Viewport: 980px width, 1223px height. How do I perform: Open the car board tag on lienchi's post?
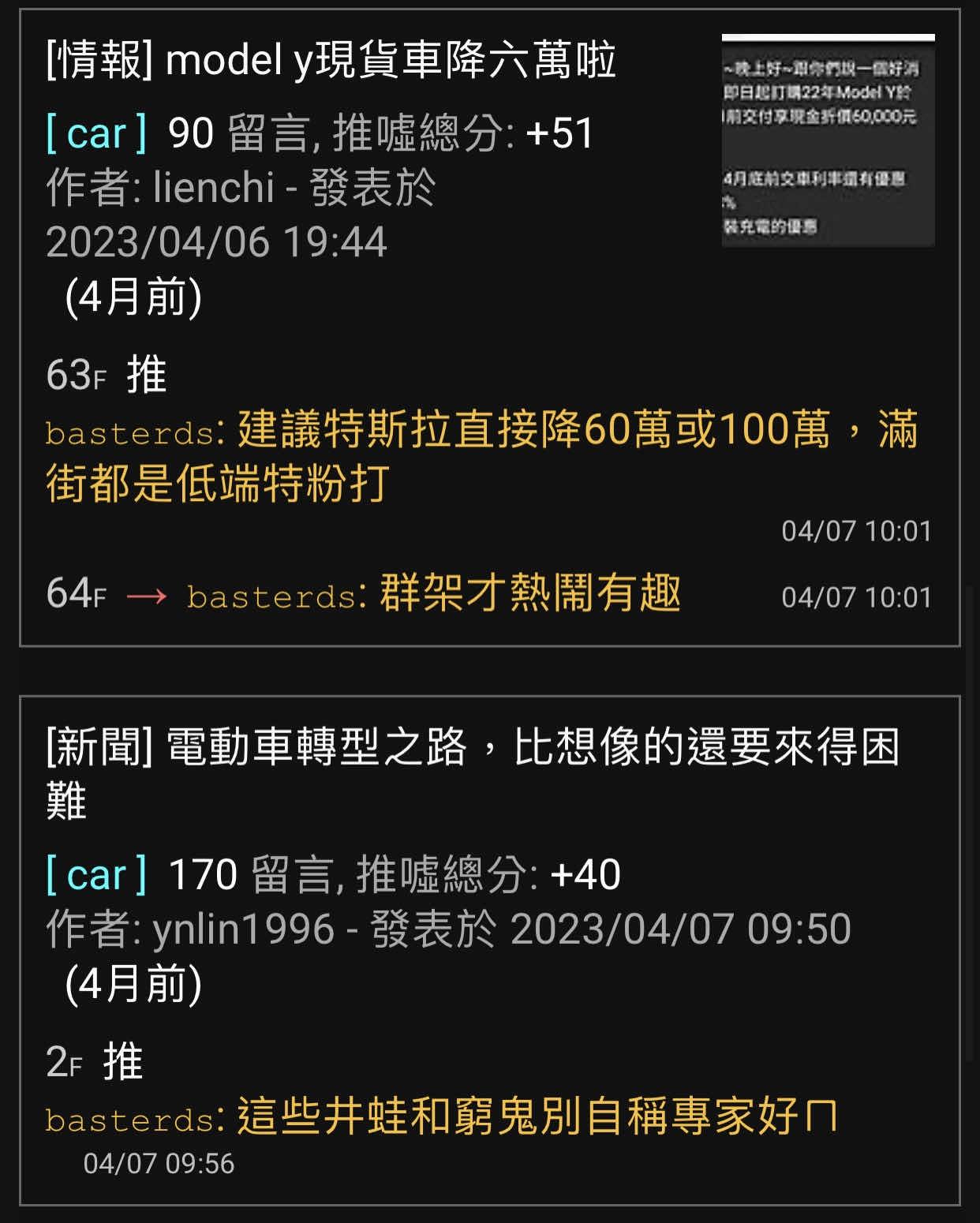coord(96,133)
